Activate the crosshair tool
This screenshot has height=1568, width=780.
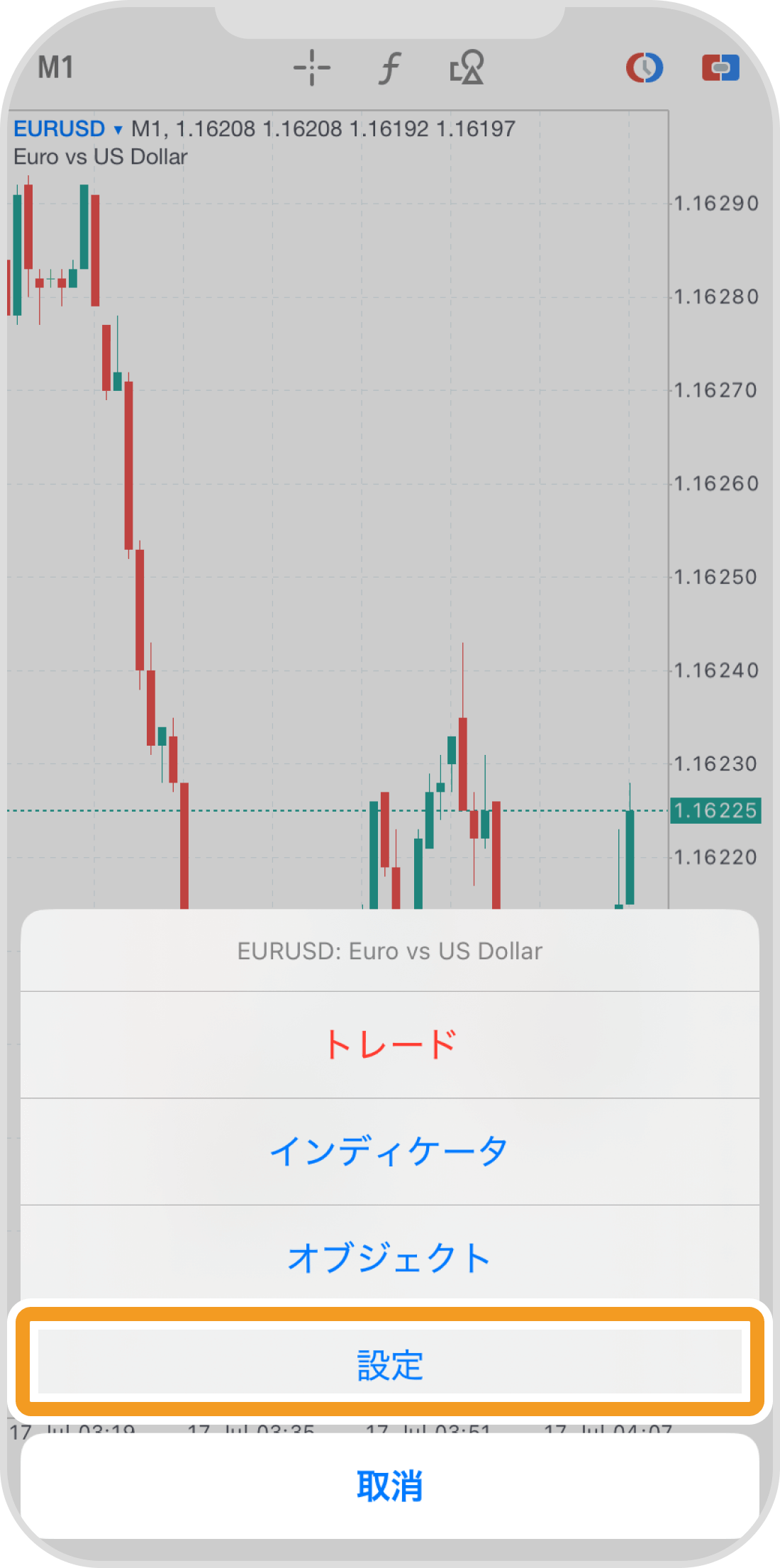point(311,68)
